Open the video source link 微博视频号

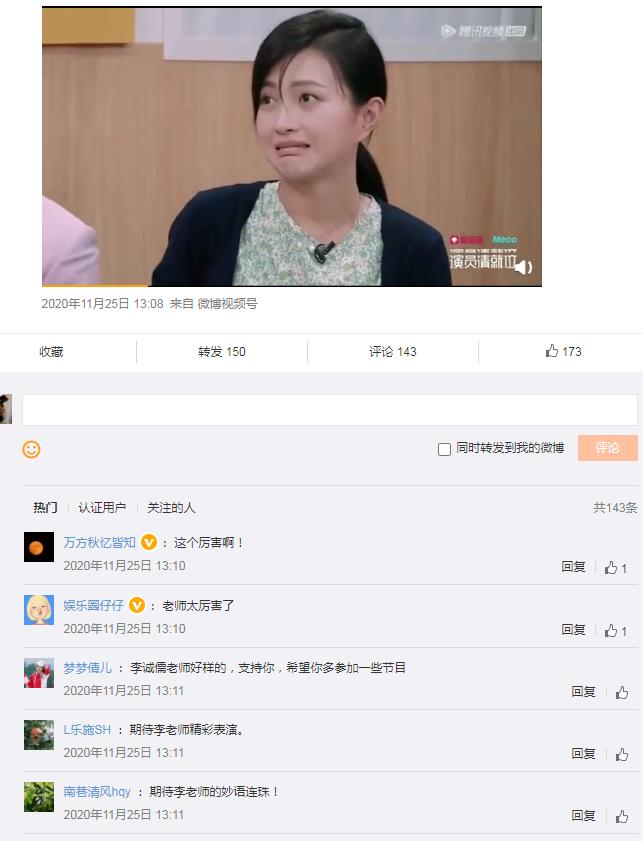coord(227,303)
